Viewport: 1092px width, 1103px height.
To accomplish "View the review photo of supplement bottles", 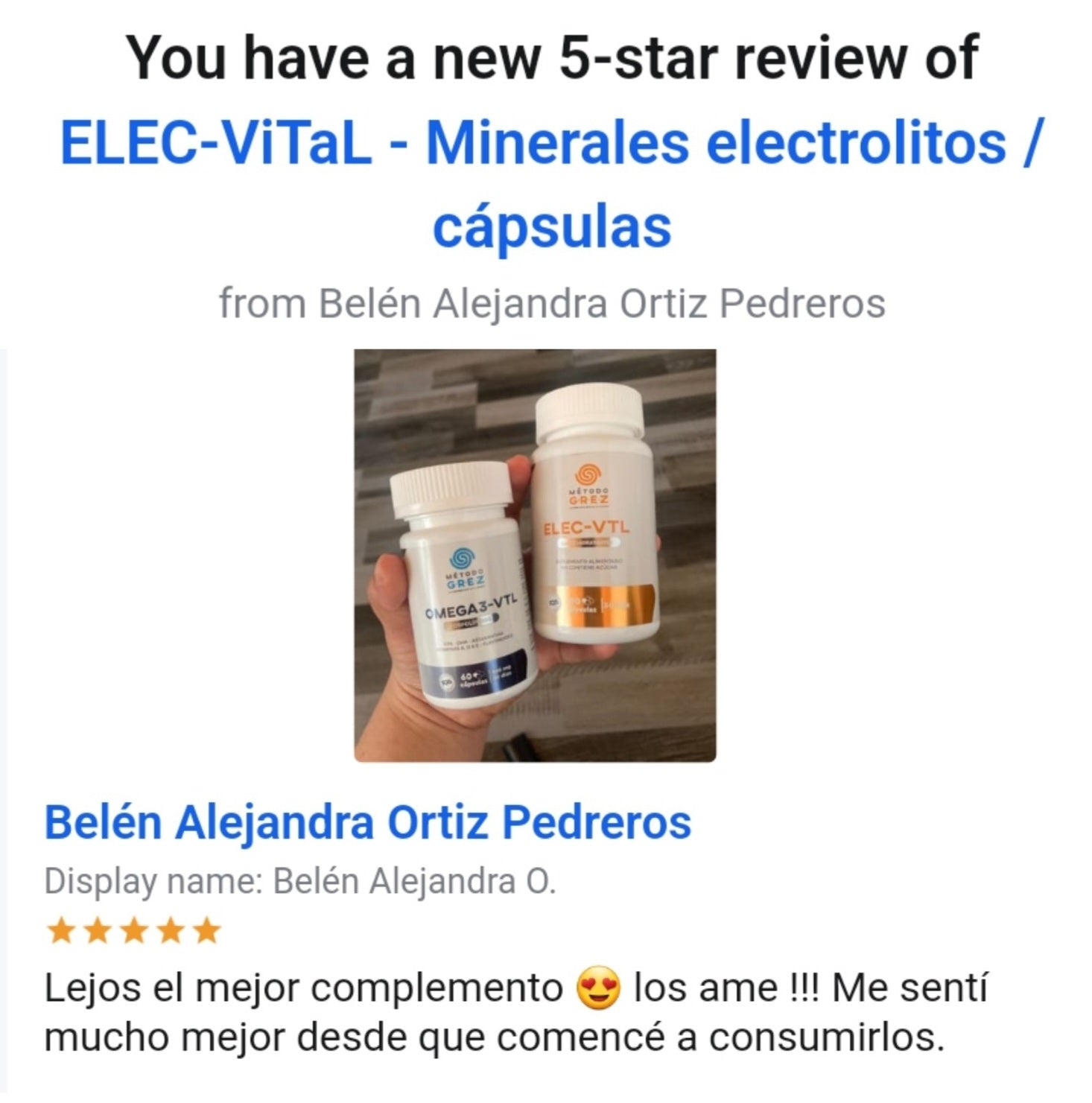I will point(535,556).
